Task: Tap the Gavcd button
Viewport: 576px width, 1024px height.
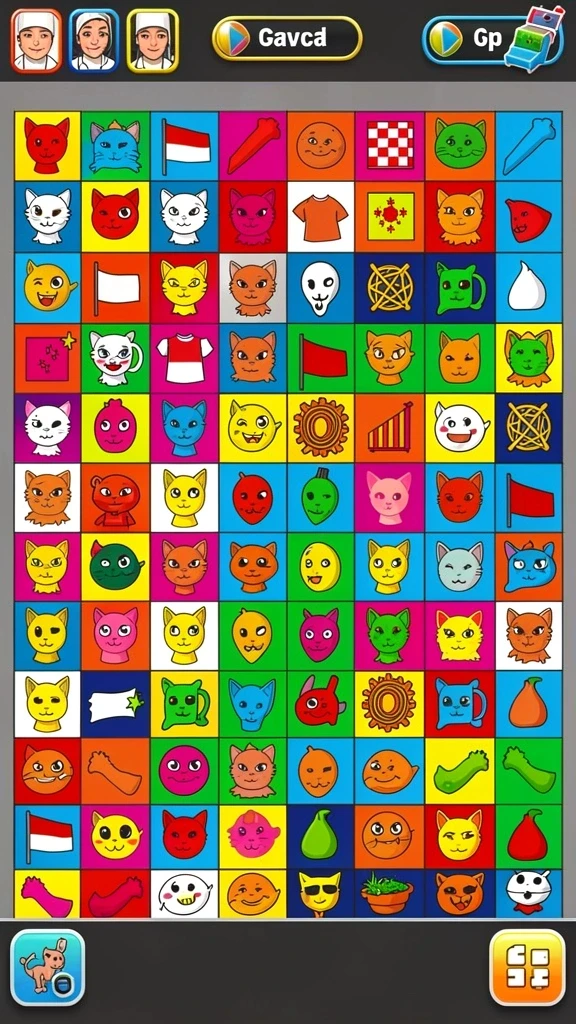Action: tap(287, 38)
